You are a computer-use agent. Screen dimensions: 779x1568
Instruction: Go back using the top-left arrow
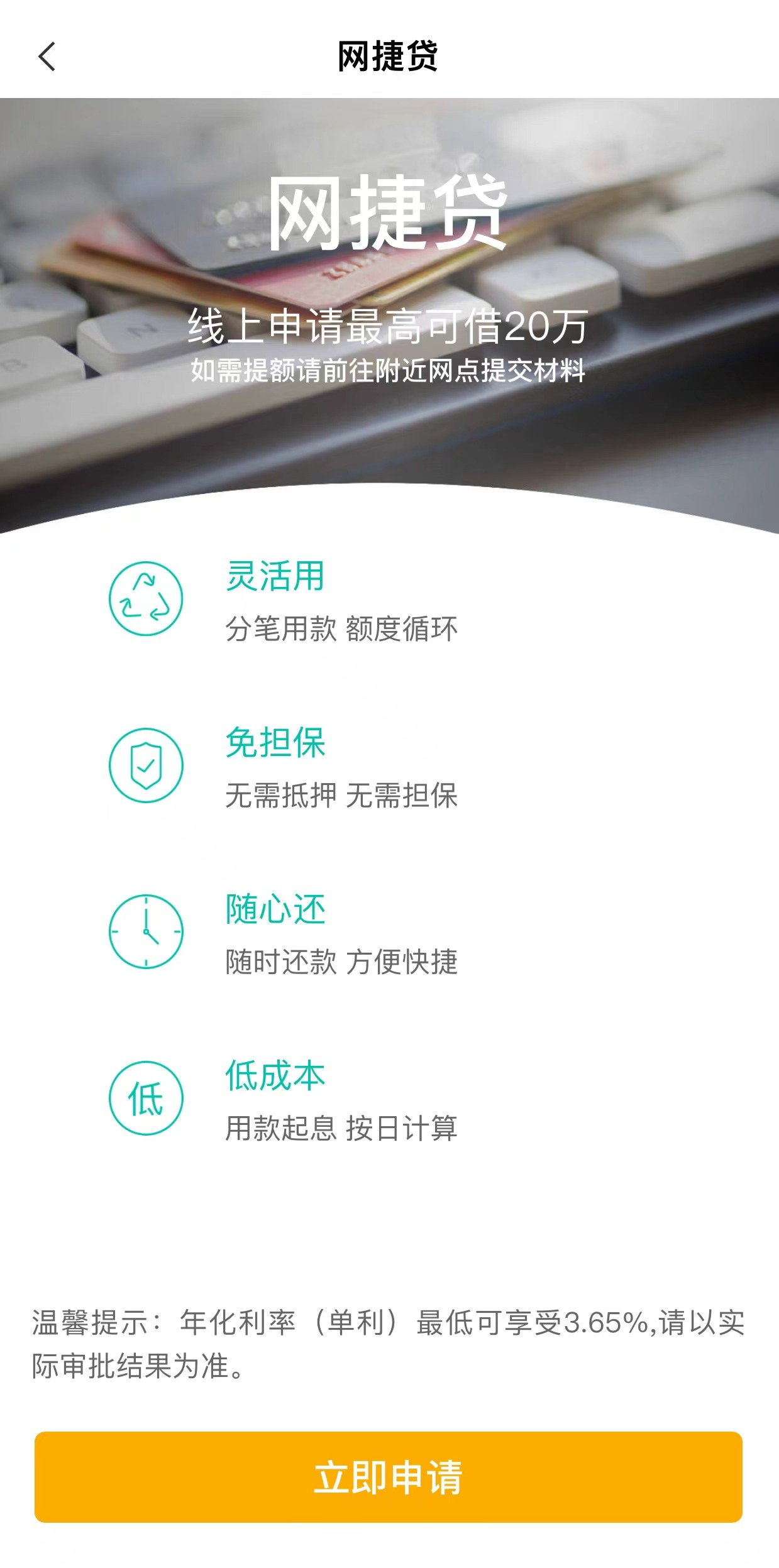(x=47, y=57)
